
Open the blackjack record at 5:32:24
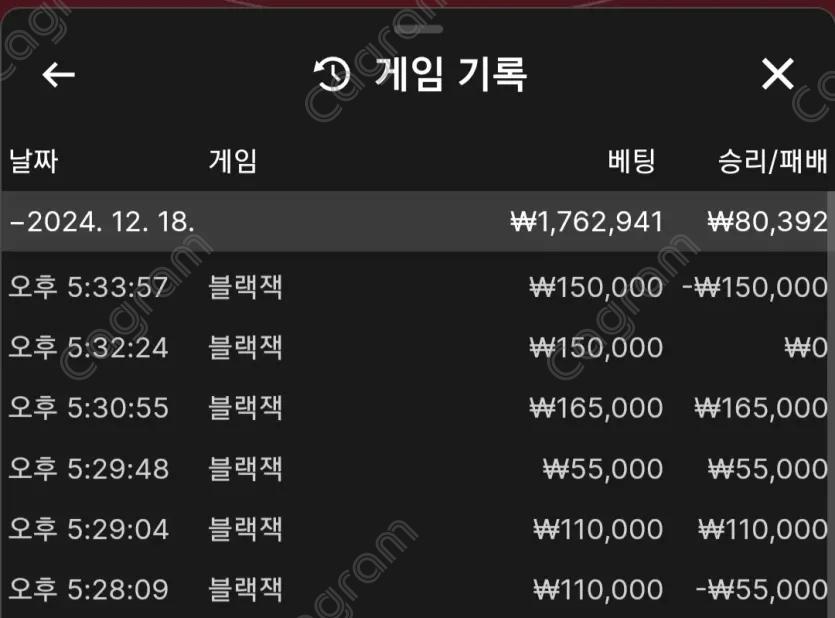[416, 348]
